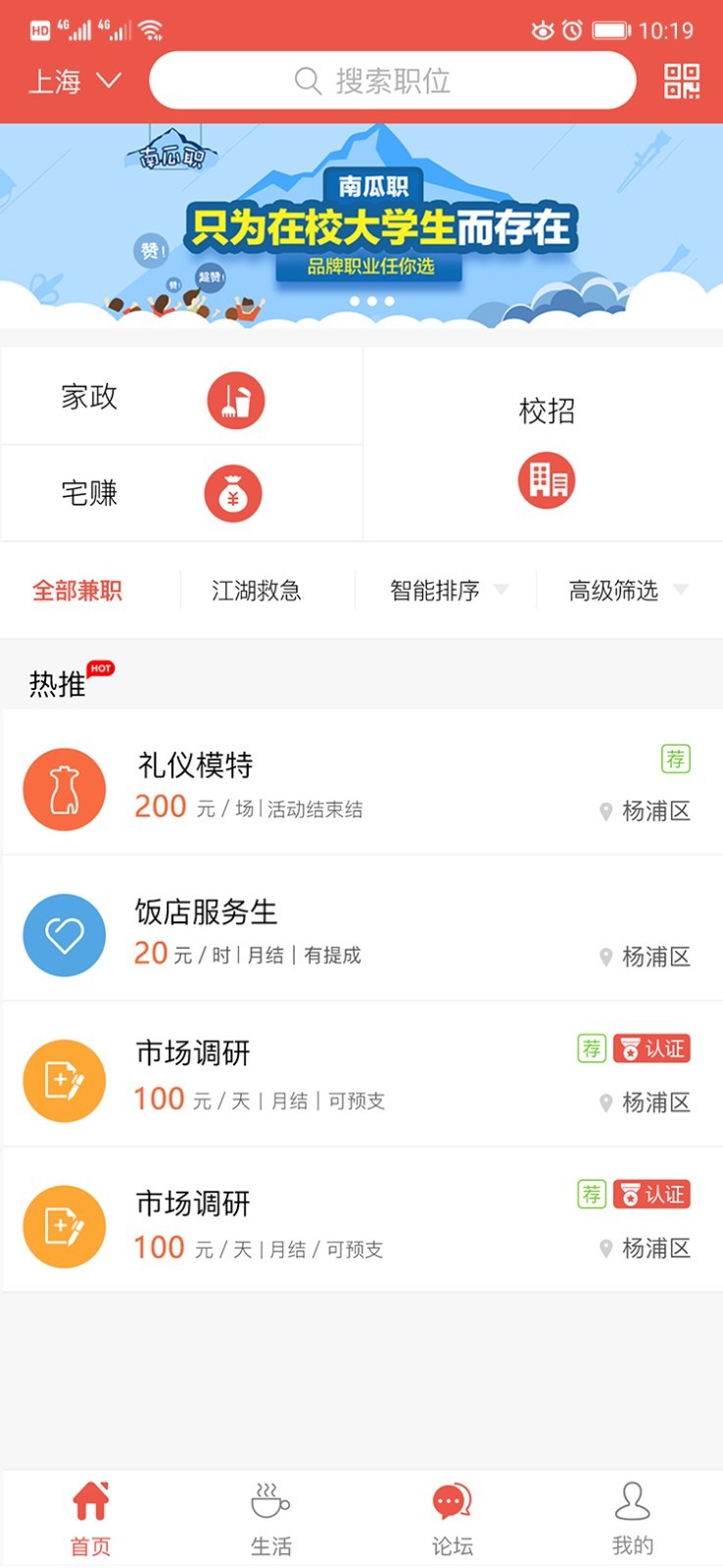Tap the QR code scan icon

coord(680,80)
